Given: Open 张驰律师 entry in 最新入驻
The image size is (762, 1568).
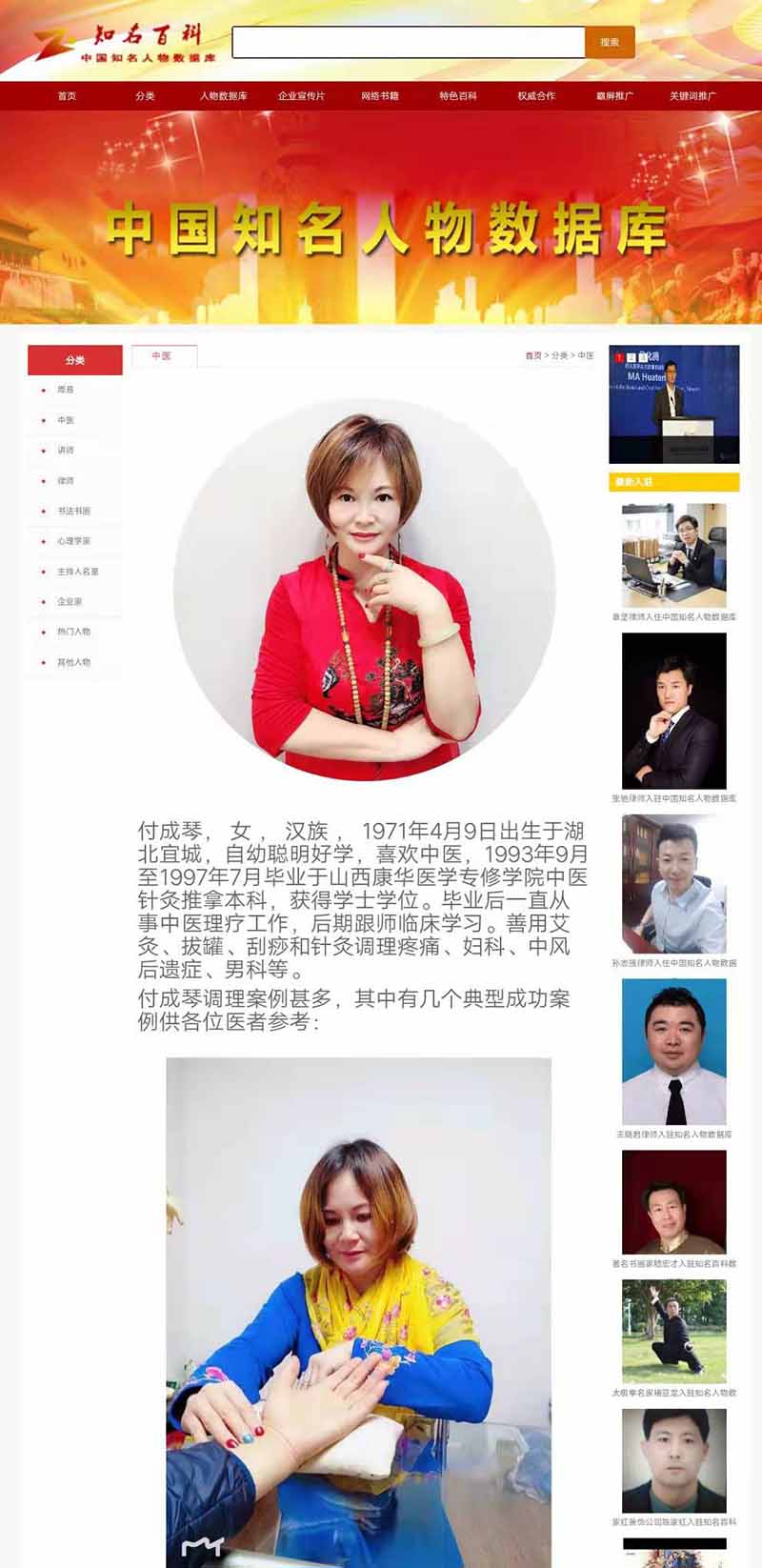Looking at the screenshot, I should (673, 710).
